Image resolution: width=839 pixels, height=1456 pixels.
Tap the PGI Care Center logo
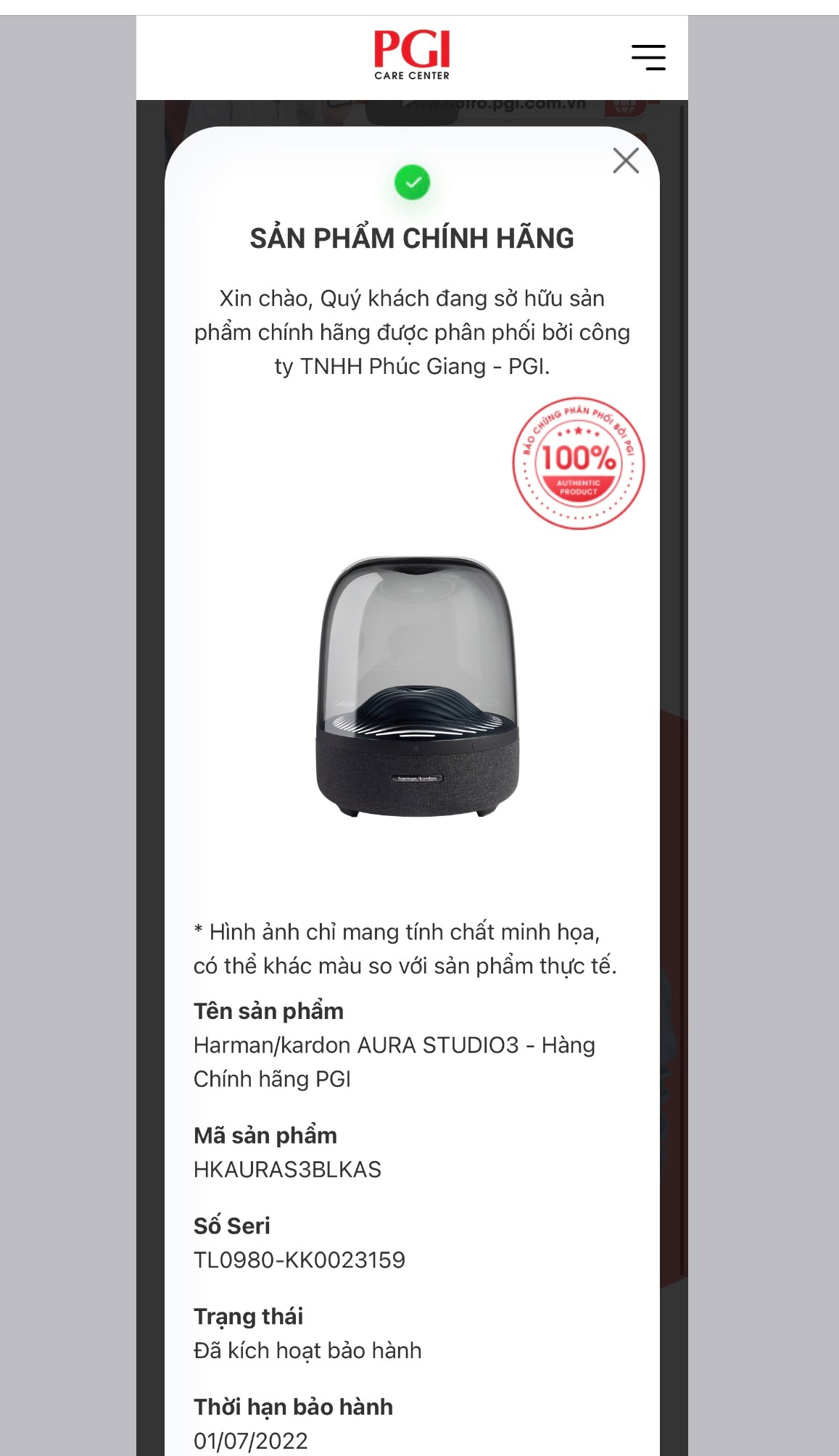tap(412, 55)
